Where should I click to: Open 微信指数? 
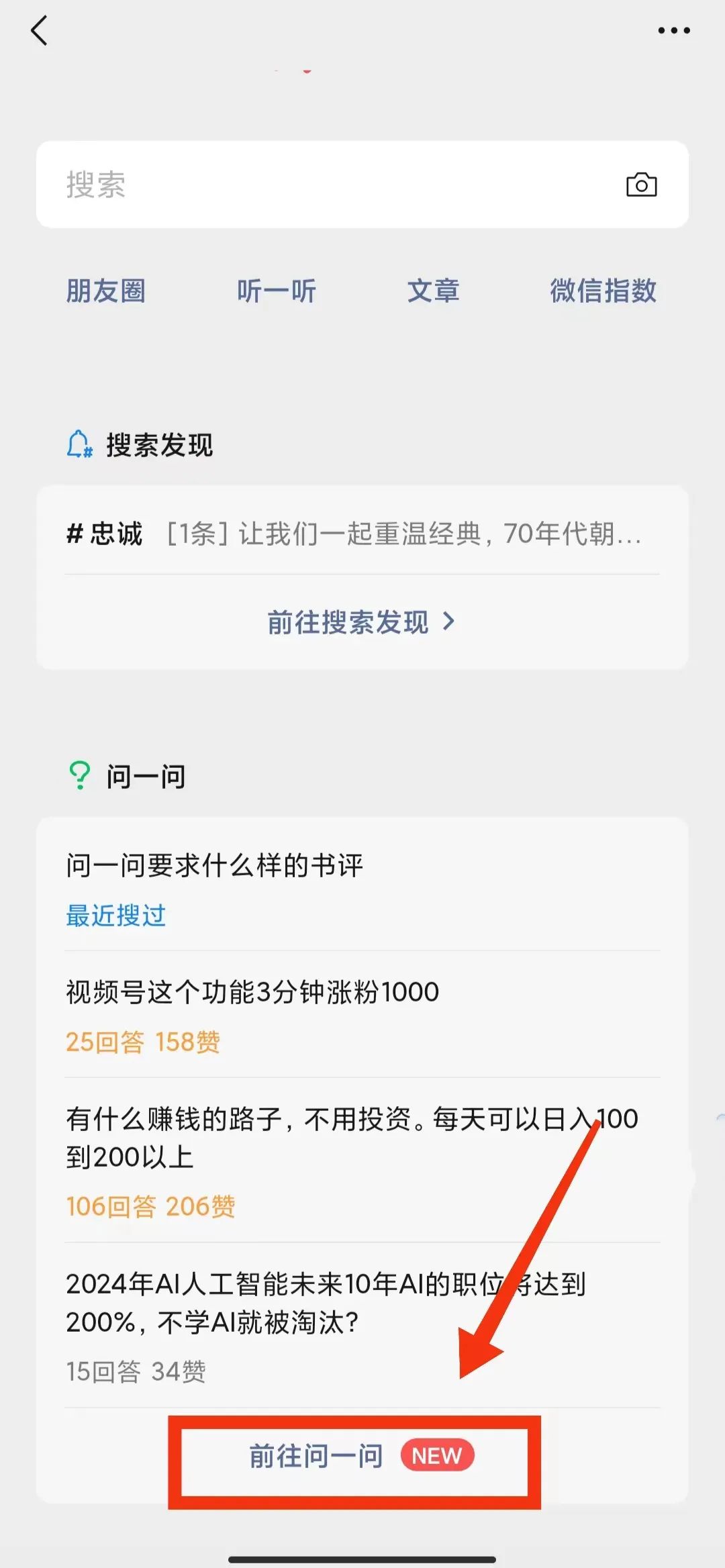point(603,291)
